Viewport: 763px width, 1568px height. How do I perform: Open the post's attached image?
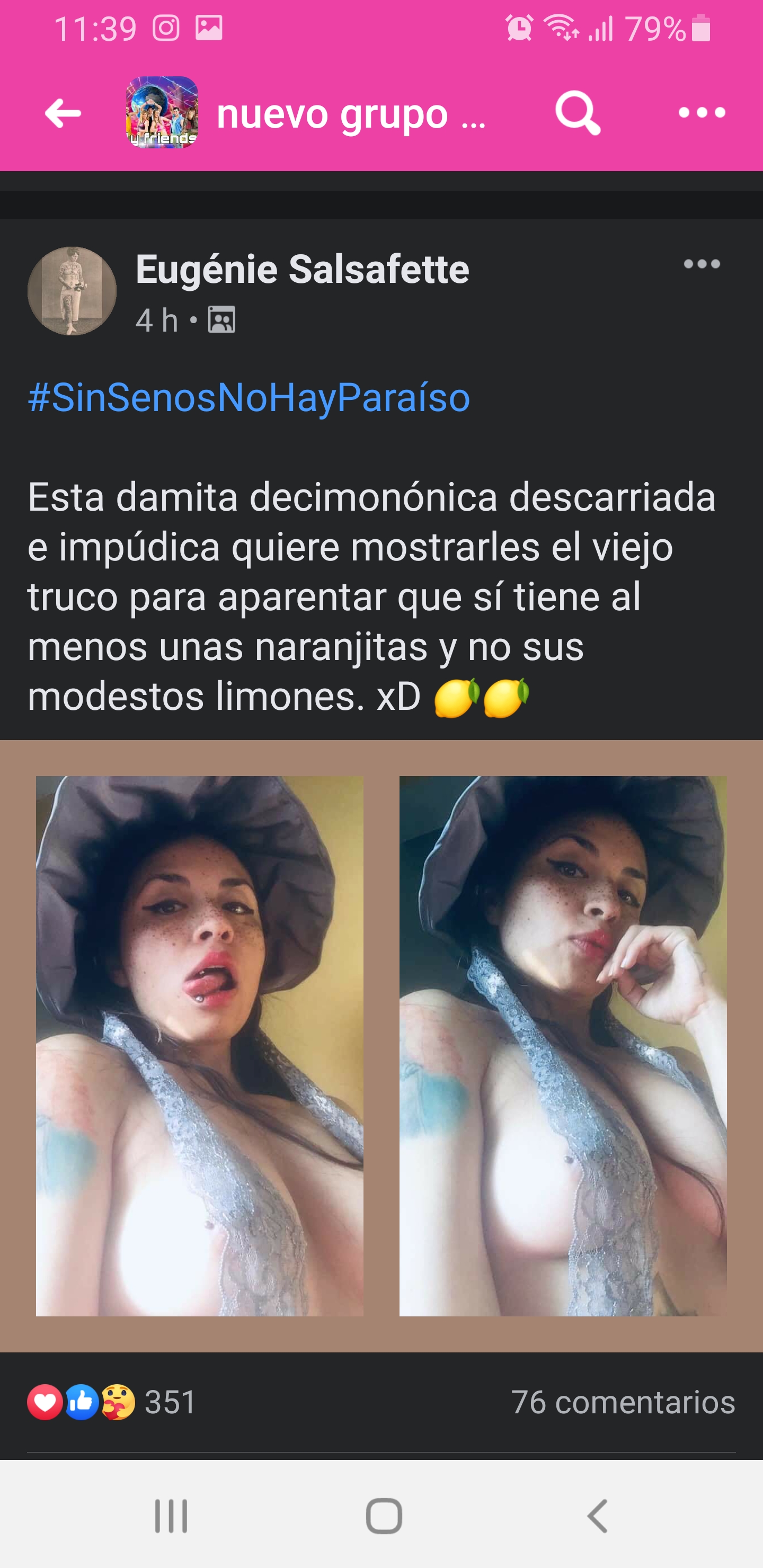pyautogui.click(x=381, y=1046)
